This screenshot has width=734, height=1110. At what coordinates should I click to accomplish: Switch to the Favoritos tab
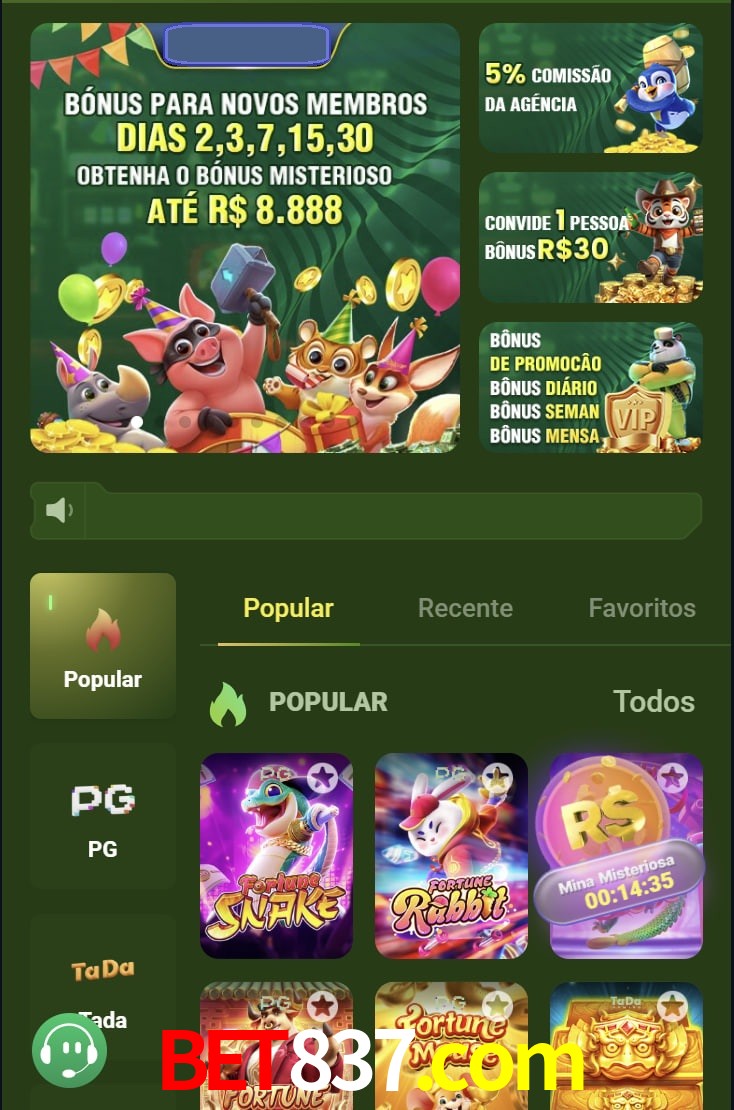[641, 607]
